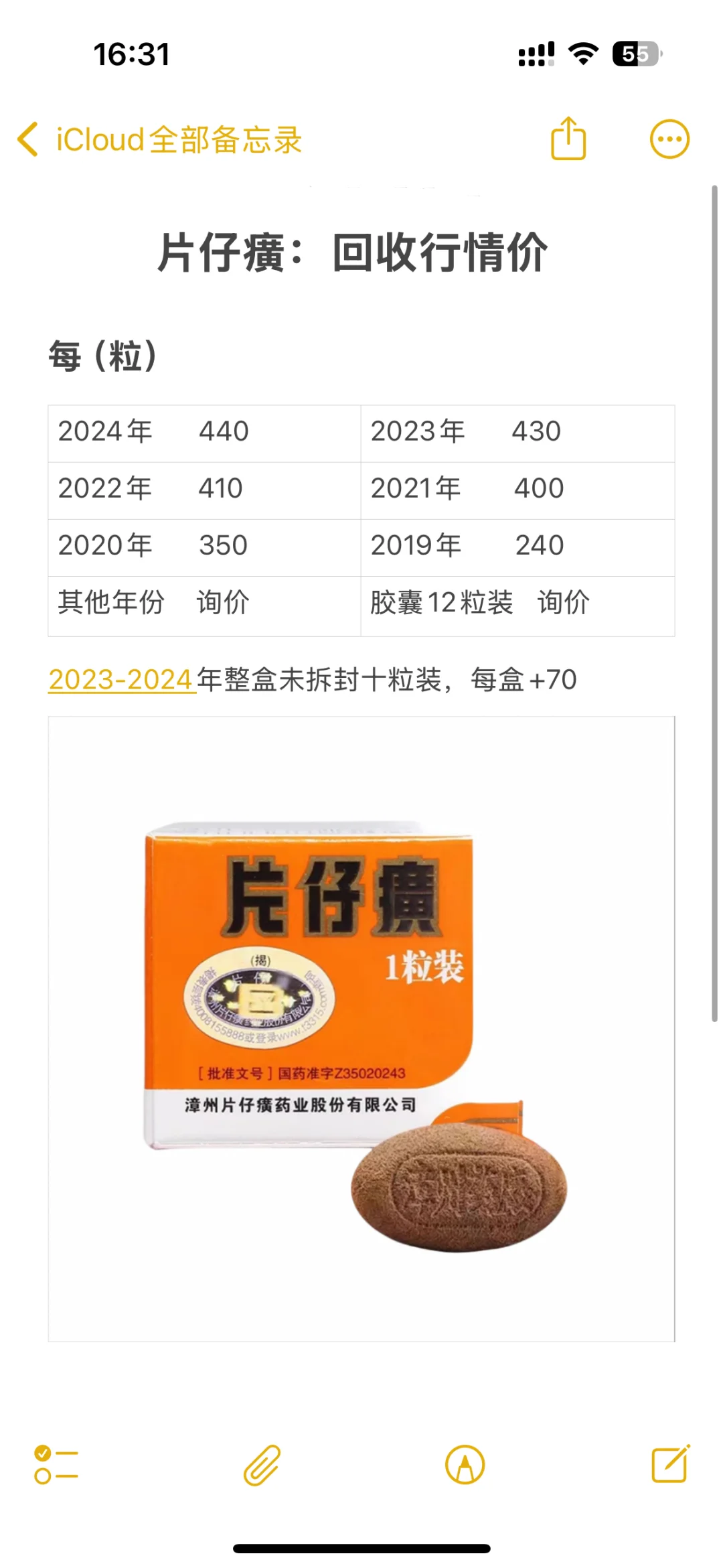Open the underlined 2023-2024 link

point(121,680)
